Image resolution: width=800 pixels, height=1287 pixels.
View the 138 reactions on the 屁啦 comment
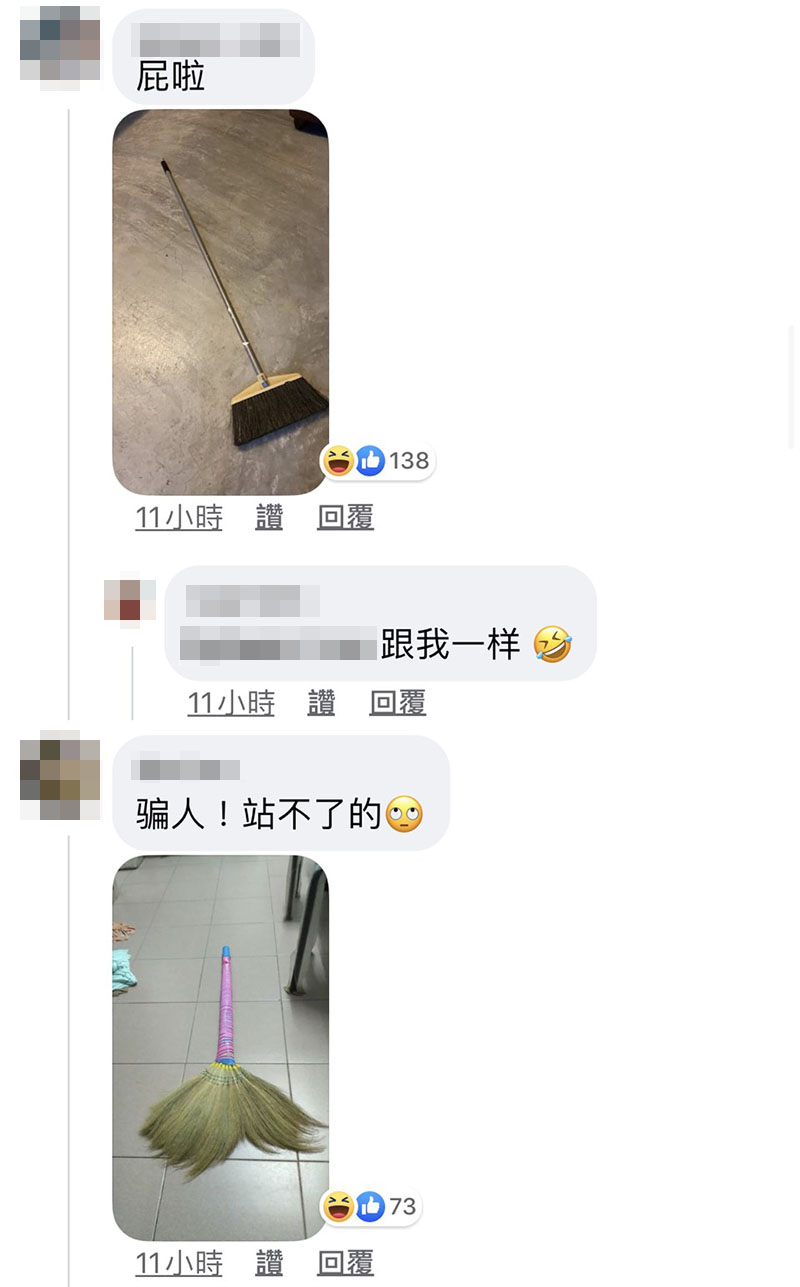[377, 461]
